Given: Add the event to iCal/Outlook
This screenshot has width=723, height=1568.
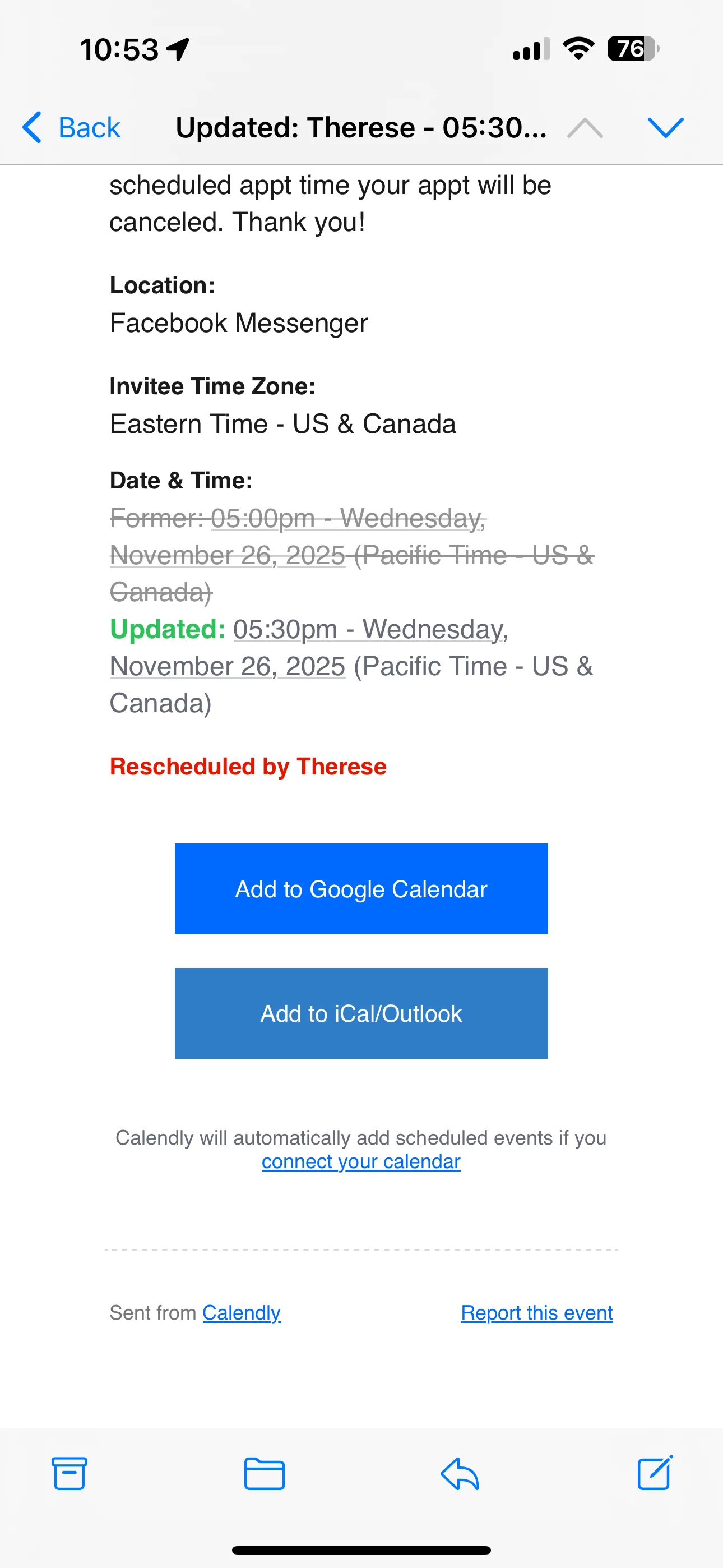Looking at the screenshot, I should [361, 1013].
